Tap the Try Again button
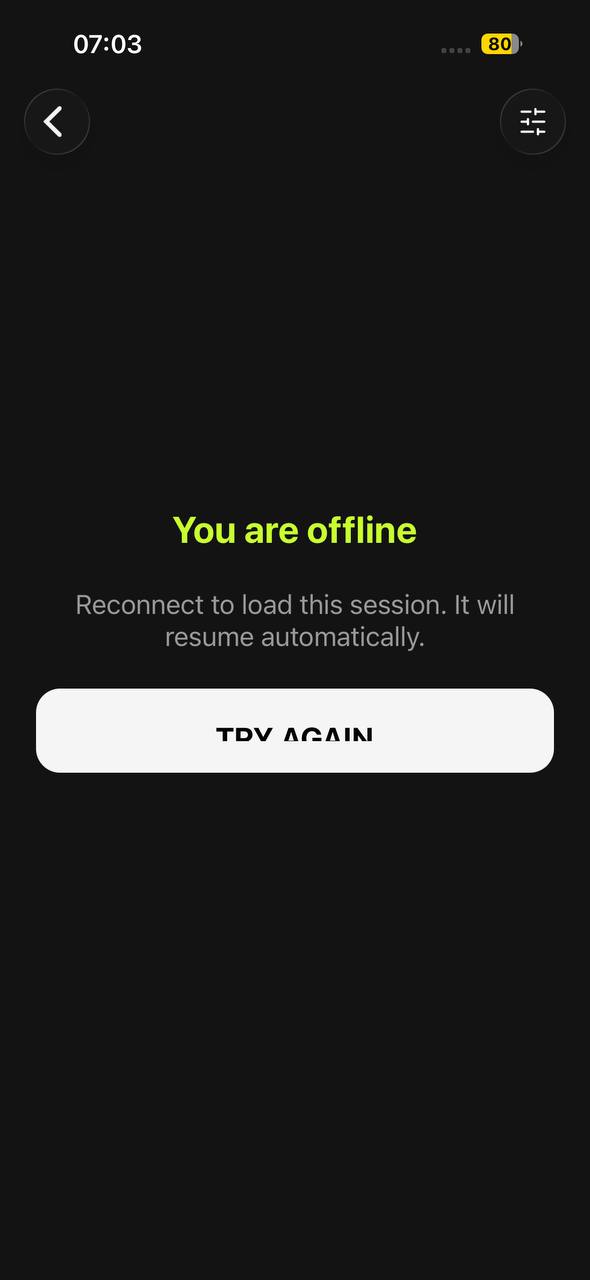 pyautogui.click(x=295, y=730)
